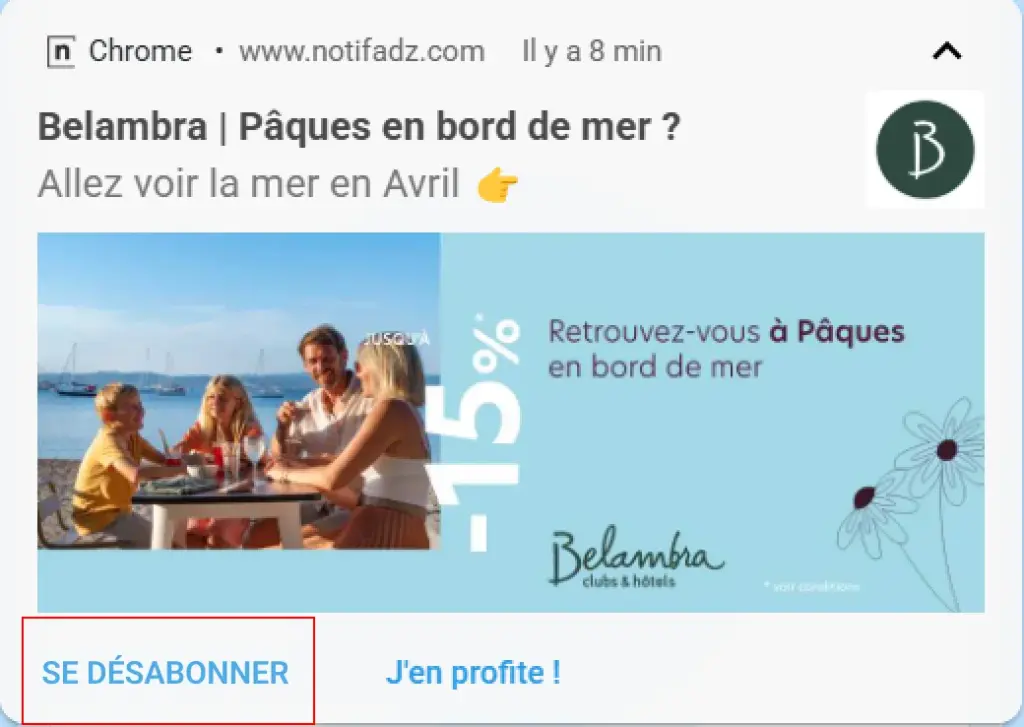The image size is (1024, 727).
Task: Collapse the notification with the chevron
Action: [946, 51]
